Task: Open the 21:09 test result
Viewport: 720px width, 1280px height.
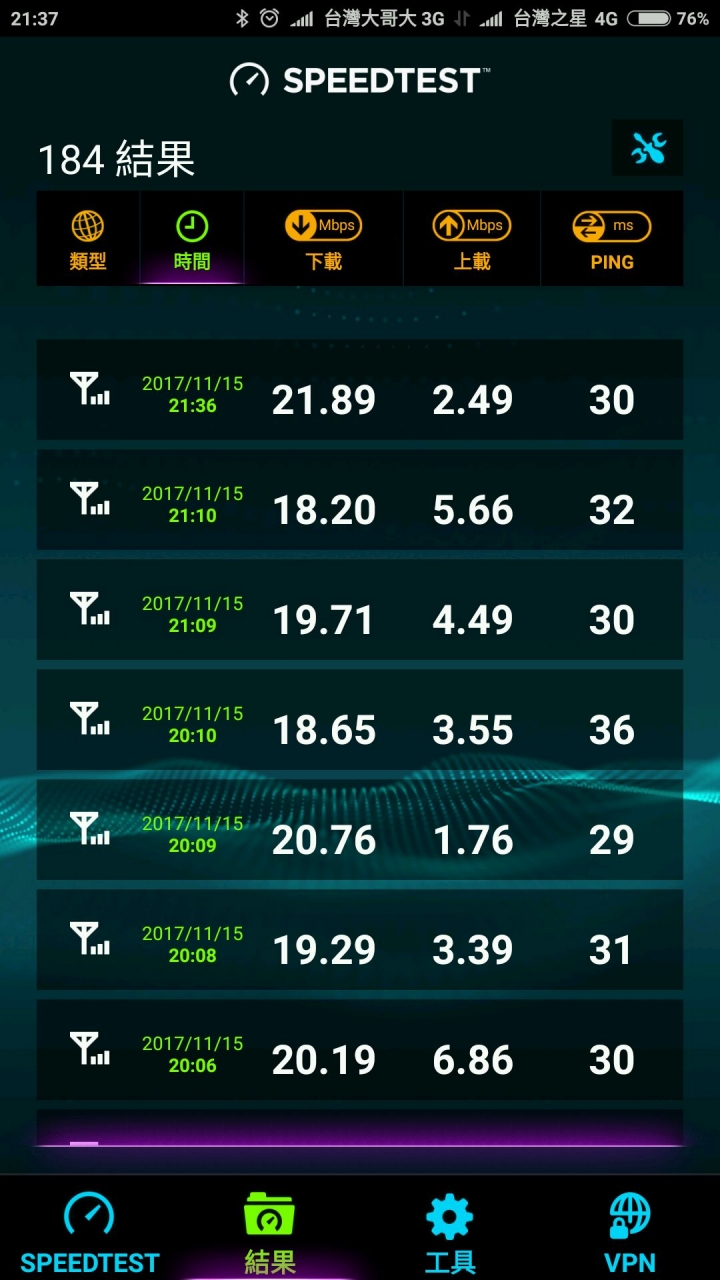Action: point(360,610)
